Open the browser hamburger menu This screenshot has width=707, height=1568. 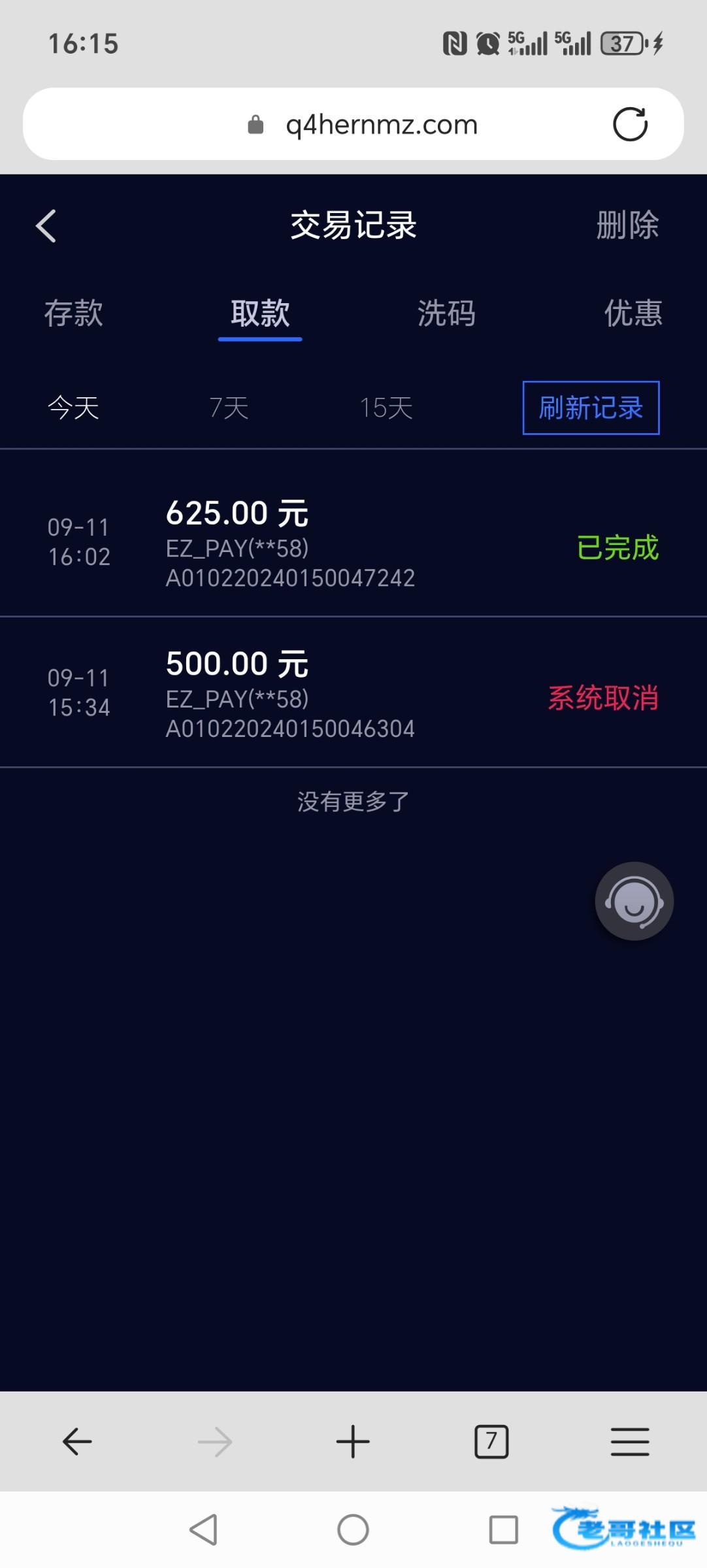tap(630, 1441)
